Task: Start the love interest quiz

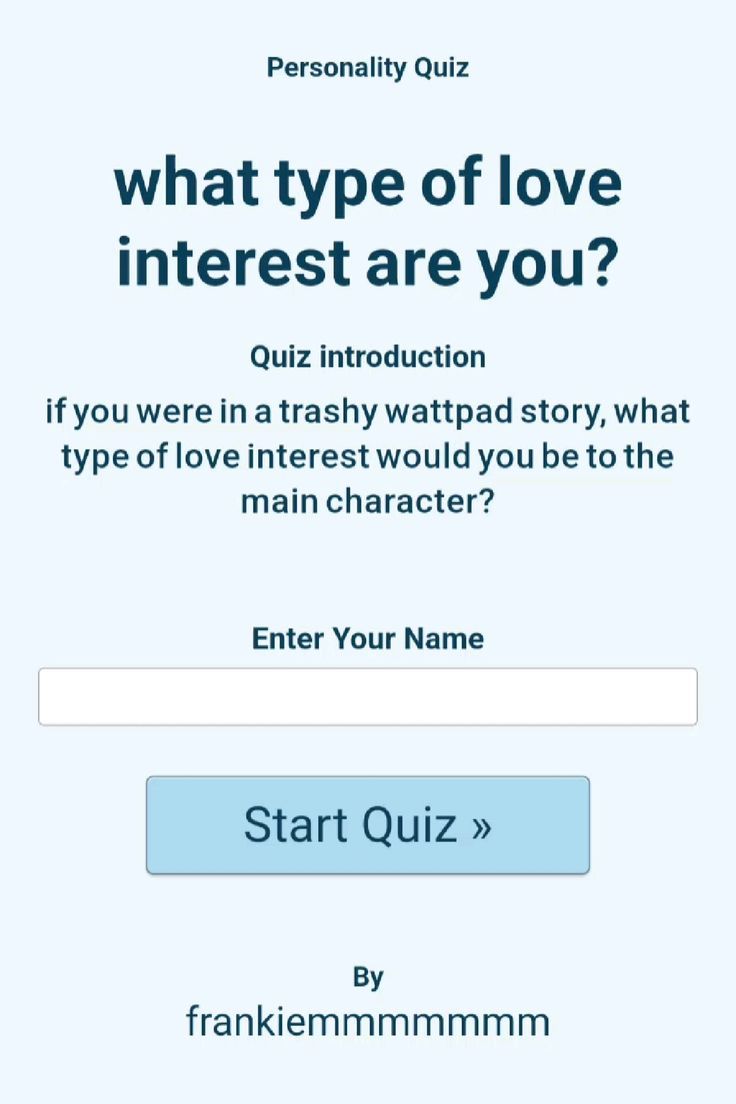Action: (367, 825)
